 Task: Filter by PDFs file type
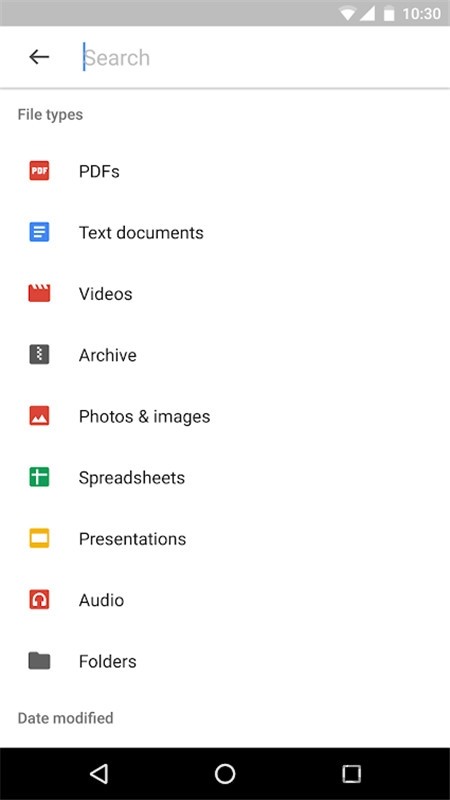(x=225, y=171)
